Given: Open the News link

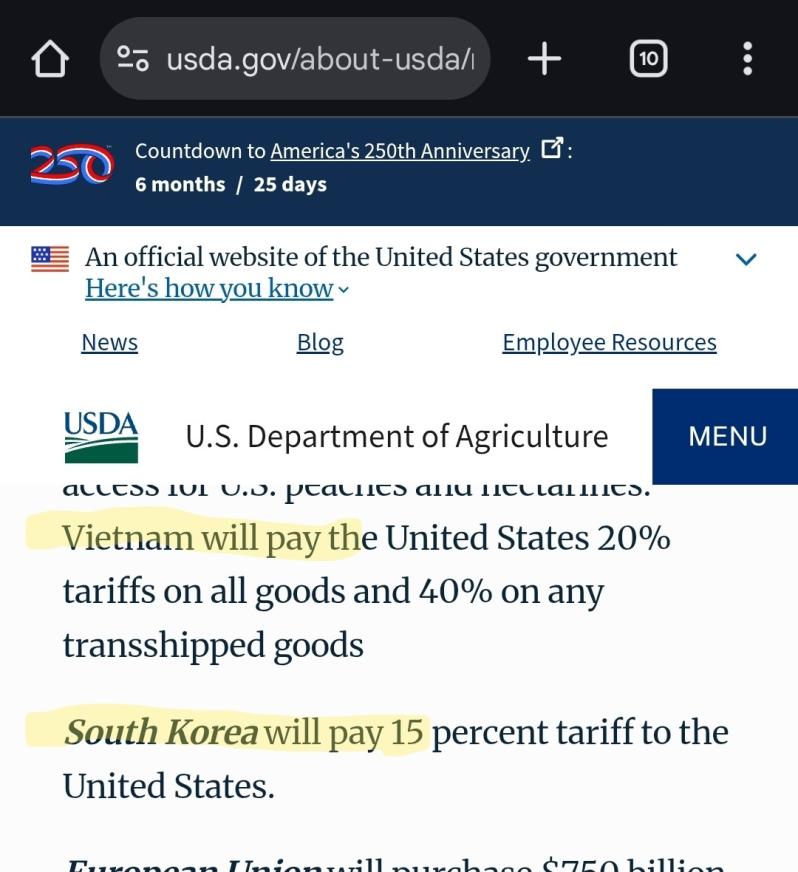Looking at the screenshot, I should point(109,342).
